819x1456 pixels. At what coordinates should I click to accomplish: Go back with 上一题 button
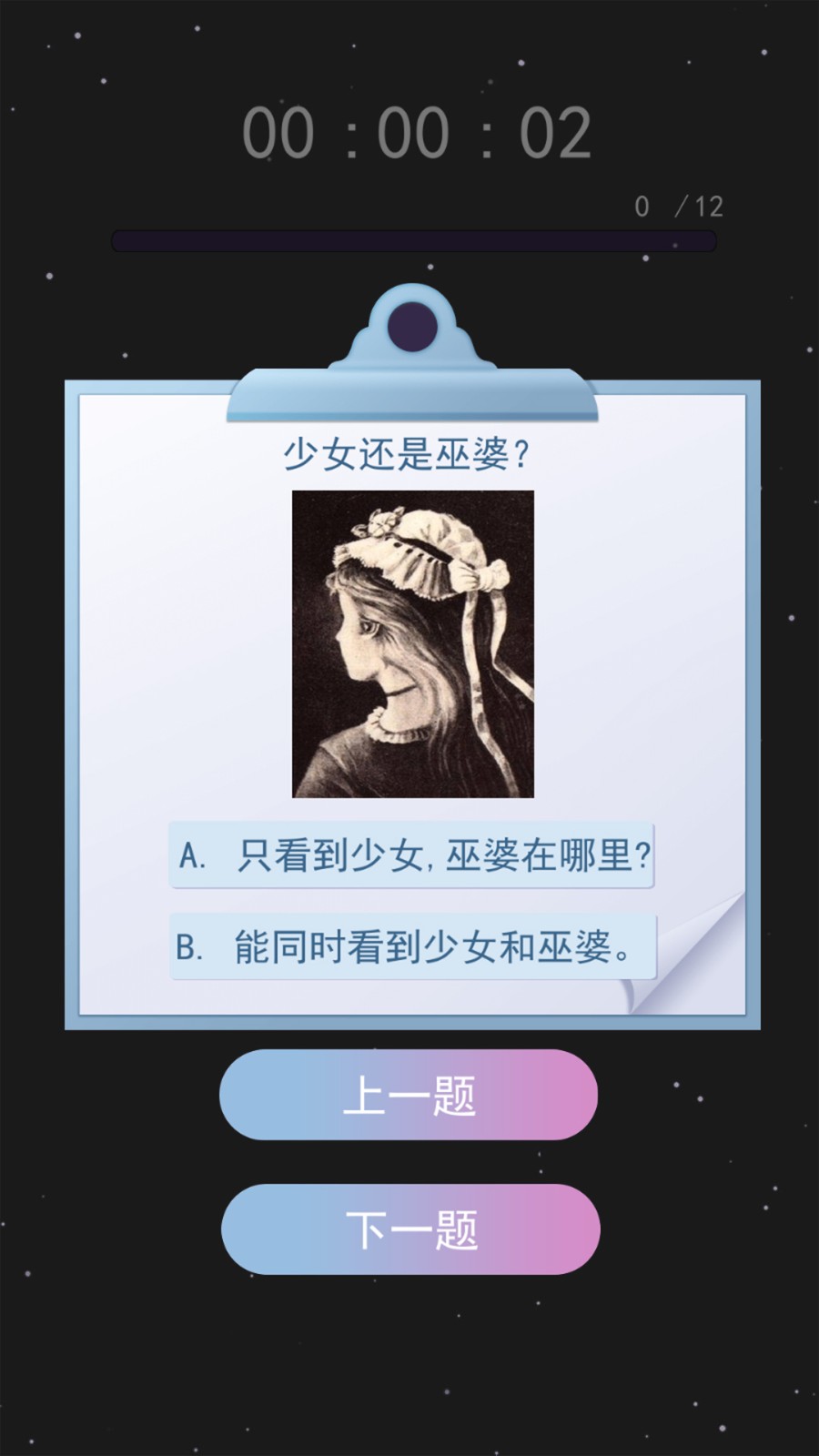tap(409, 1095)
